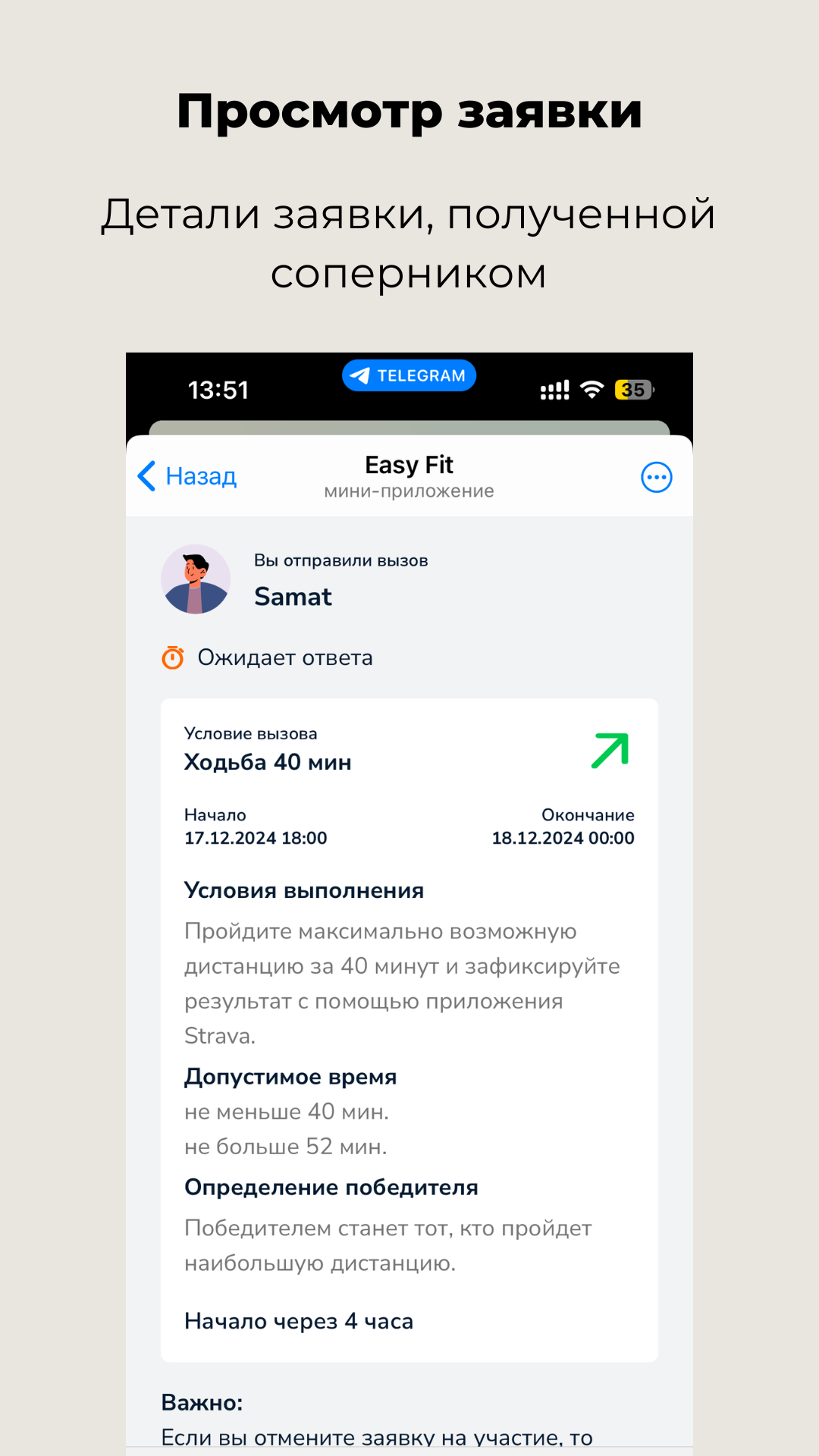Tap the Telegram pill in the status bar
819x1456 pixels.
coord(409,375)
